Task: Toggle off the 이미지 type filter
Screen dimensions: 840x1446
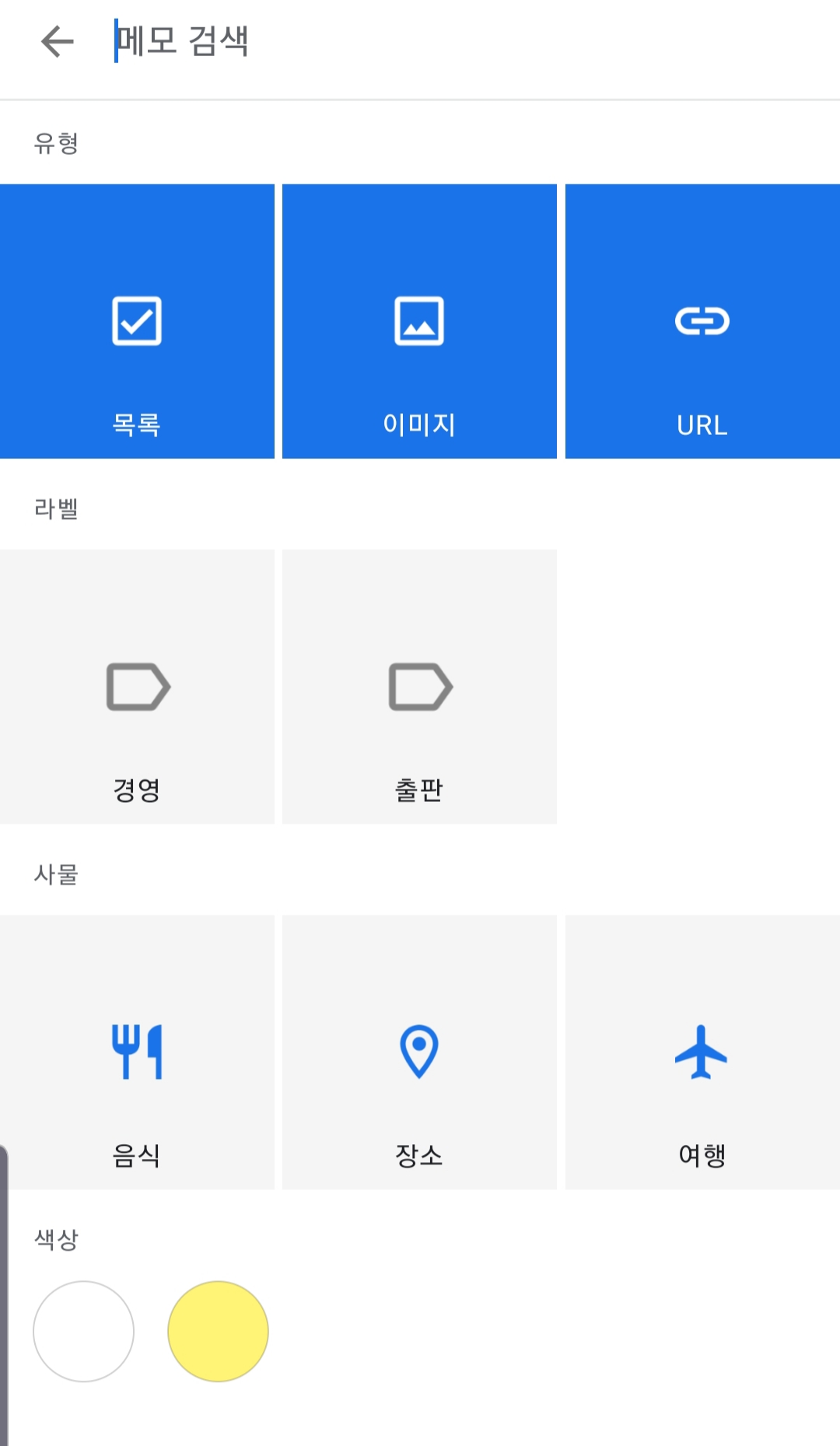Action: coord(420,322)
